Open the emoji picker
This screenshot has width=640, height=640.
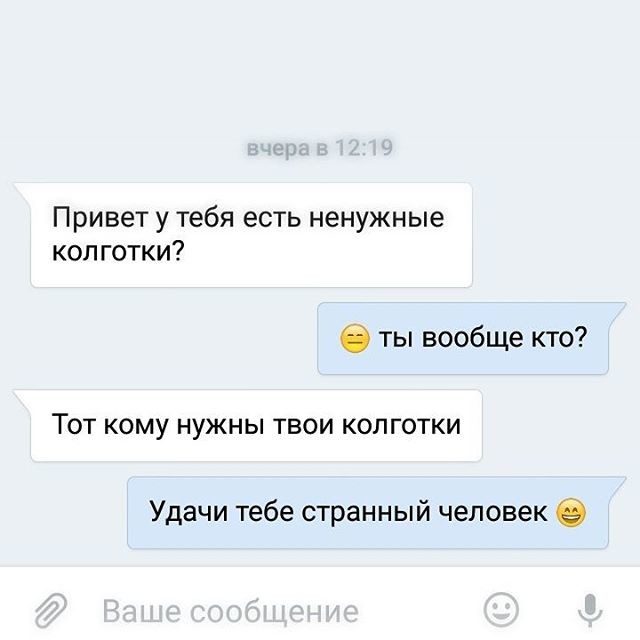500,608
